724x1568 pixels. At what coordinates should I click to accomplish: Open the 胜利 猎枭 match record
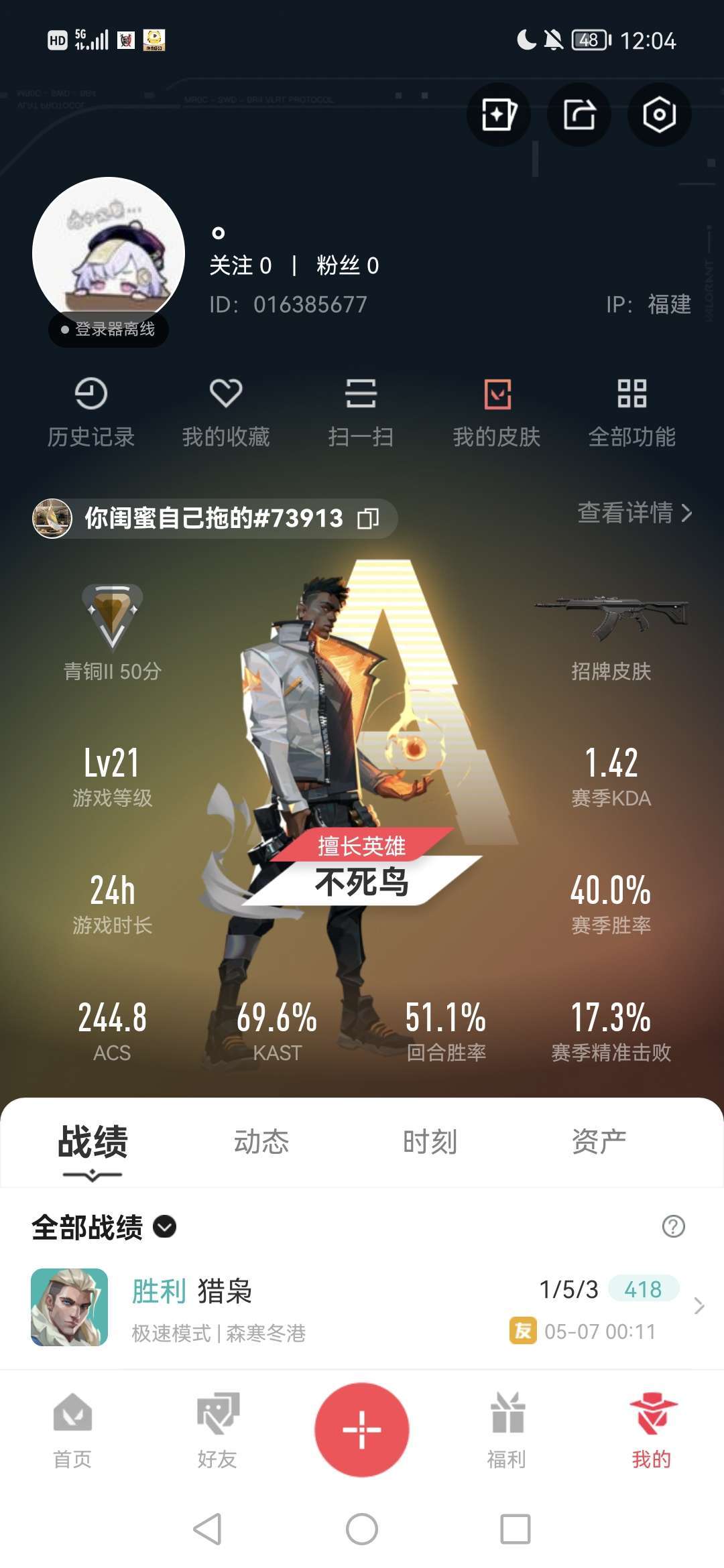[x=362, y=1307]
